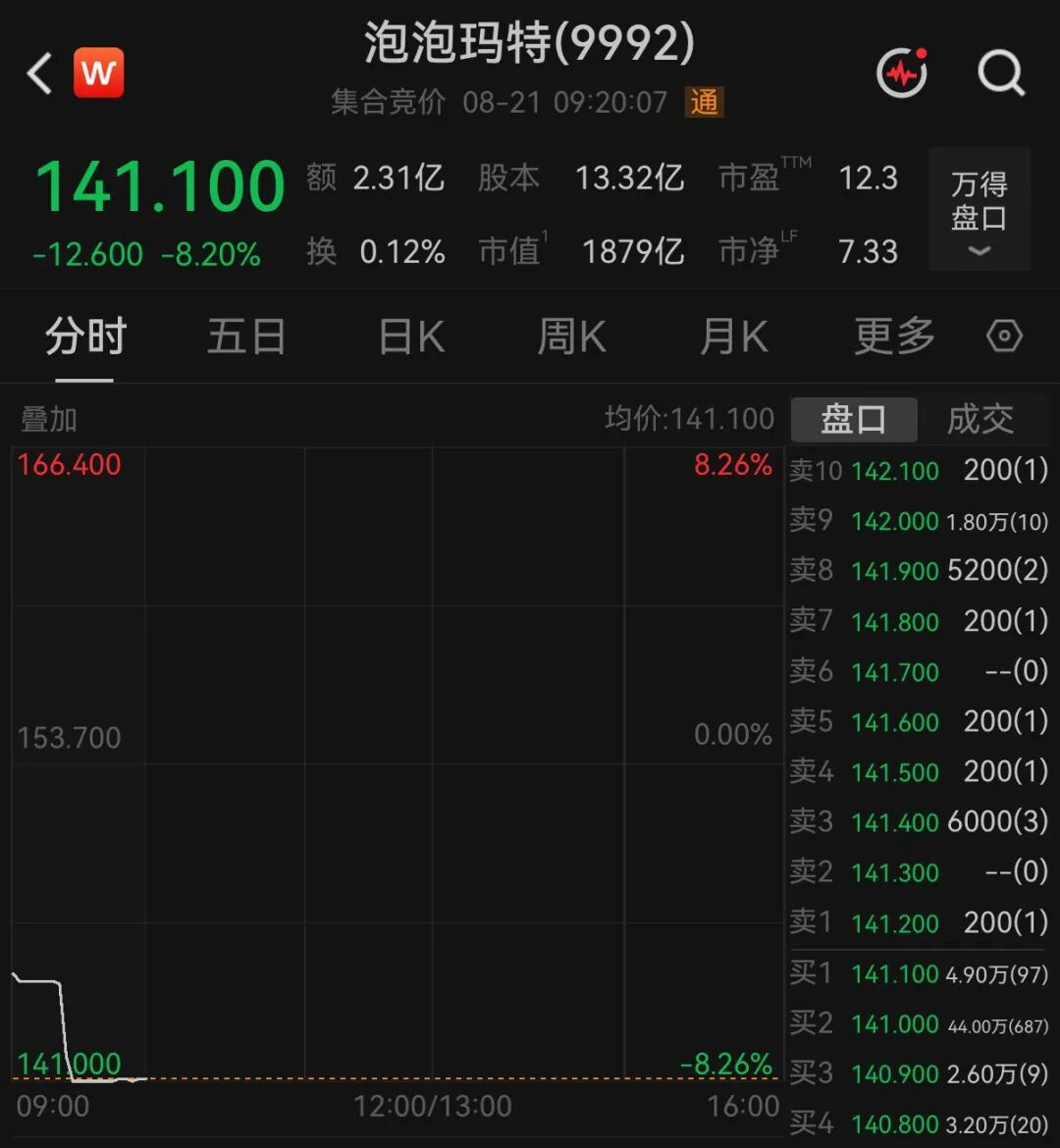Expand the 万得盘口 dropdown
The height and width of the screenshot is (1148, 1060).
pyautogui.click(x=980, y=209)
